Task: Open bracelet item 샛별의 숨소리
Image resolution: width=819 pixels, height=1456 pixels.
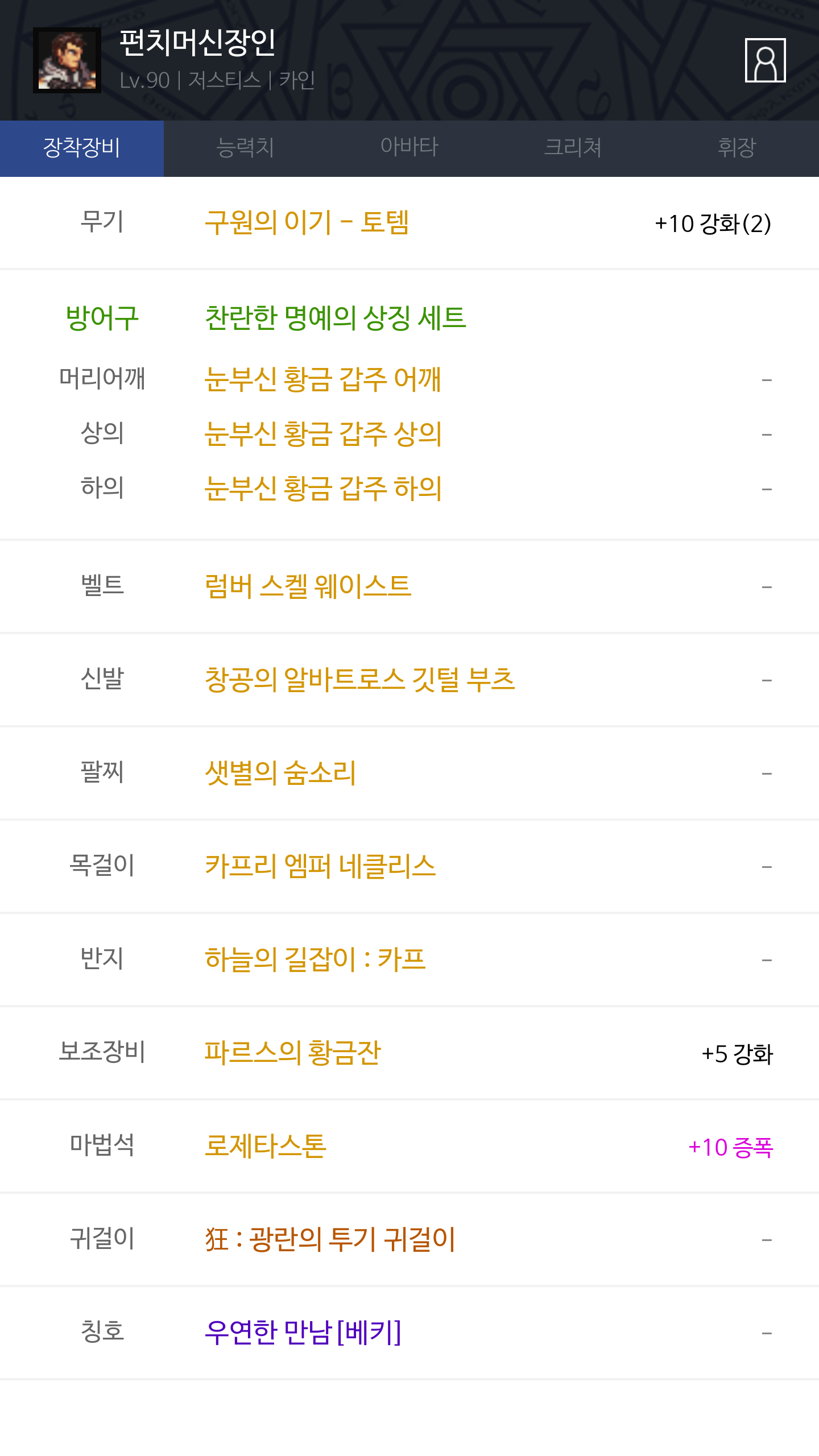Action: click(x=280, y=773)
